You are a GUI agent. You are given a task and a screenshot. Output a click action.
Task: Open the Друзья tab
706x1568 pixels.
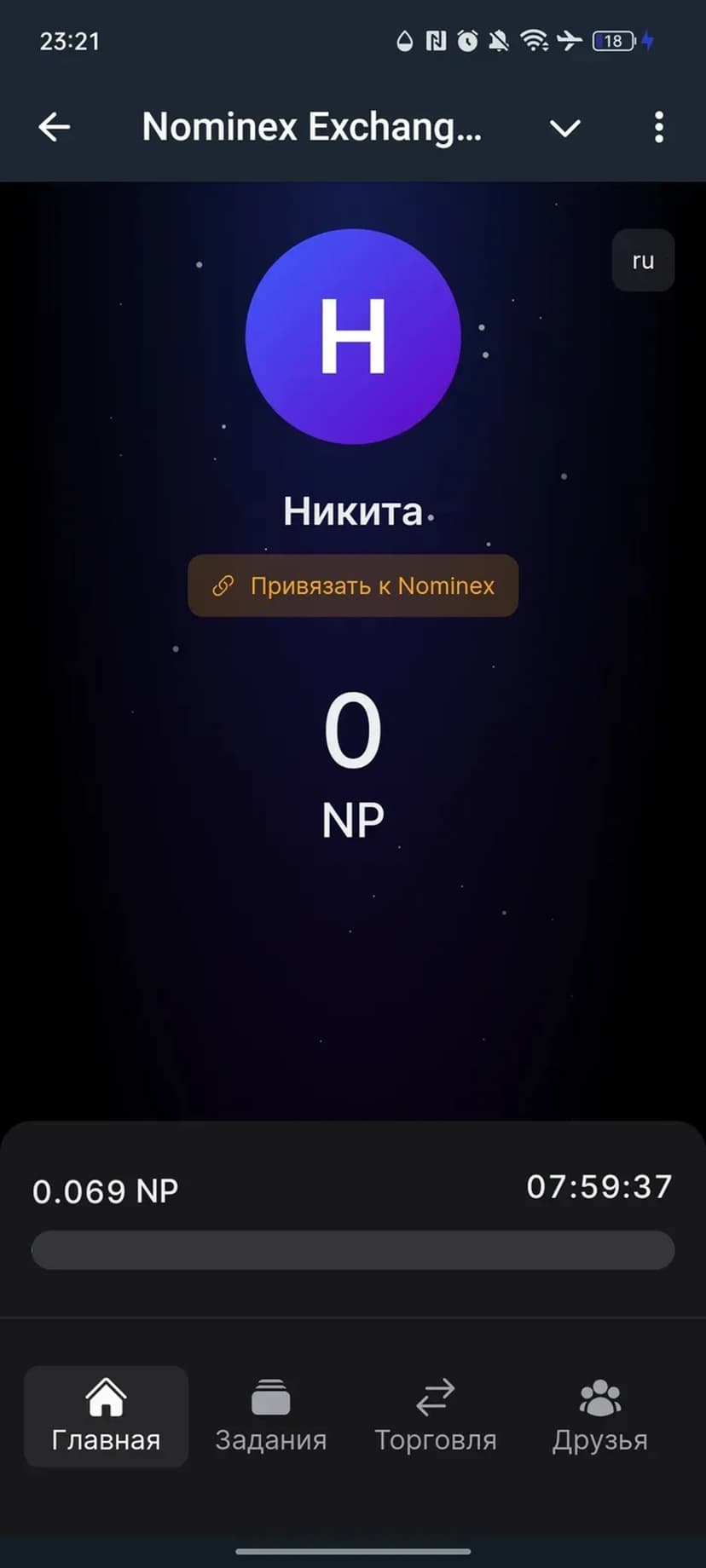pyautogui.click(x=599, y=1416)
